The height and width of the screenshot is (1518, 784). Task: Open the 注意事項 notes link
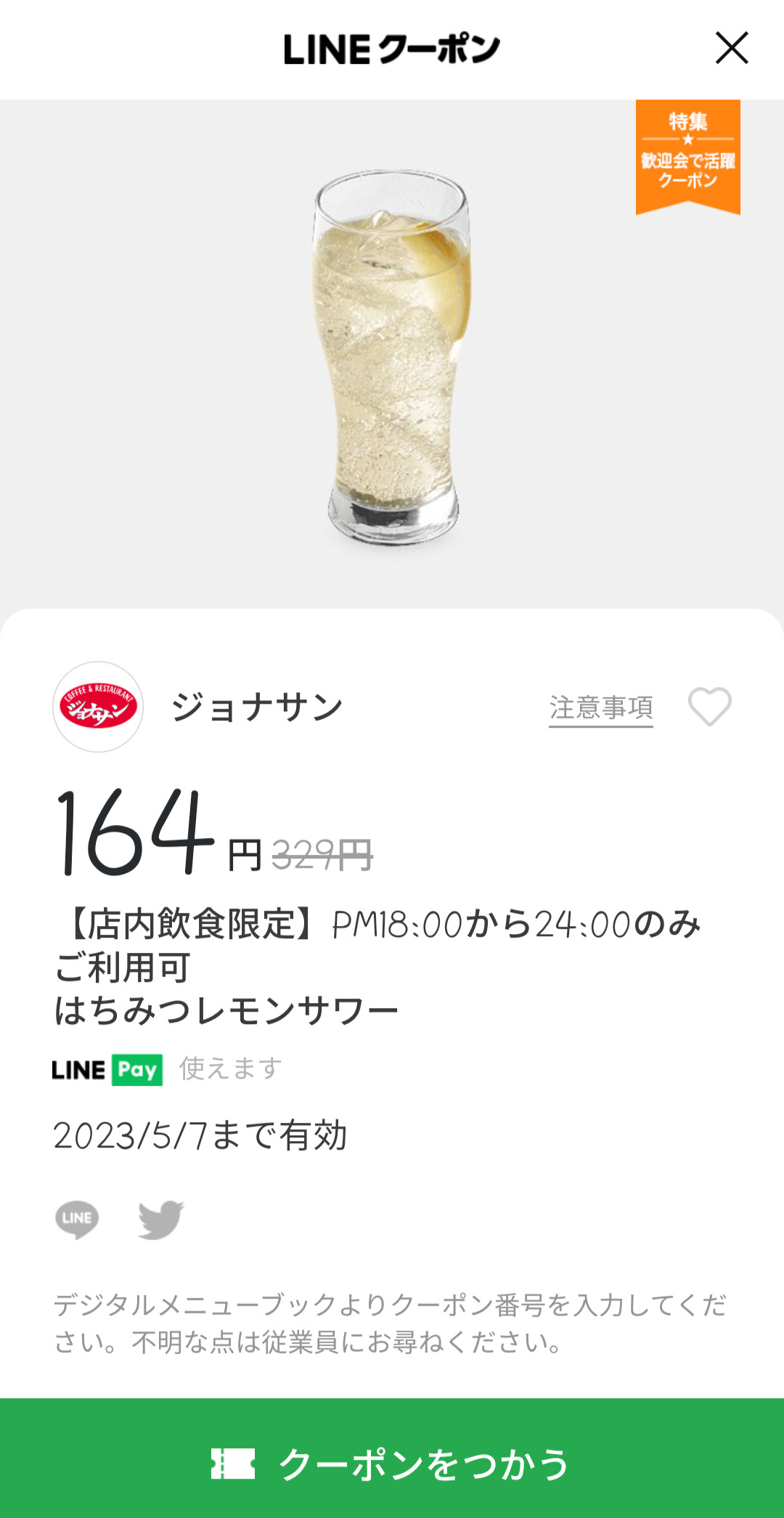(600, 707)
